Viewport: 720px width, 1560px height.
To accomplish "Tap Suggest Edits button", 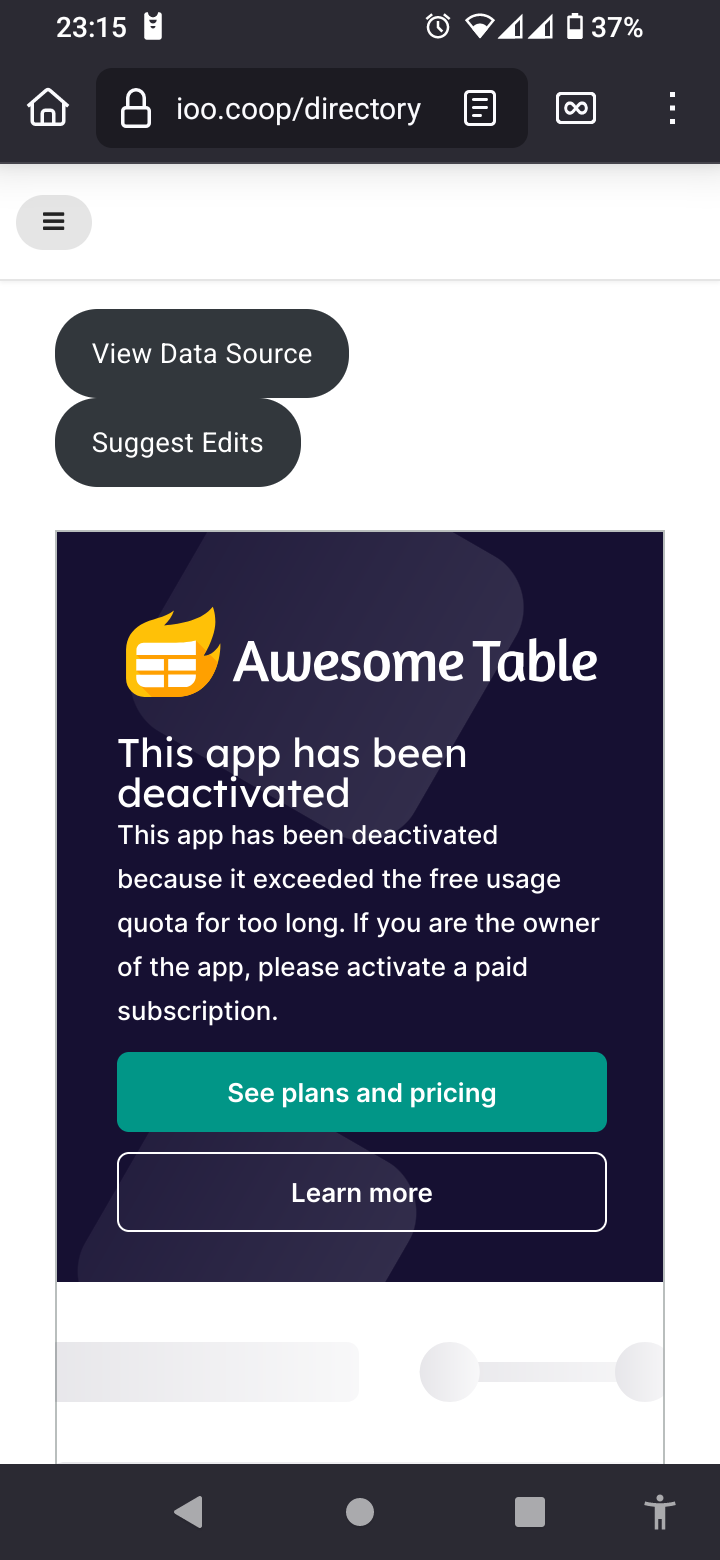I will 178,443.
